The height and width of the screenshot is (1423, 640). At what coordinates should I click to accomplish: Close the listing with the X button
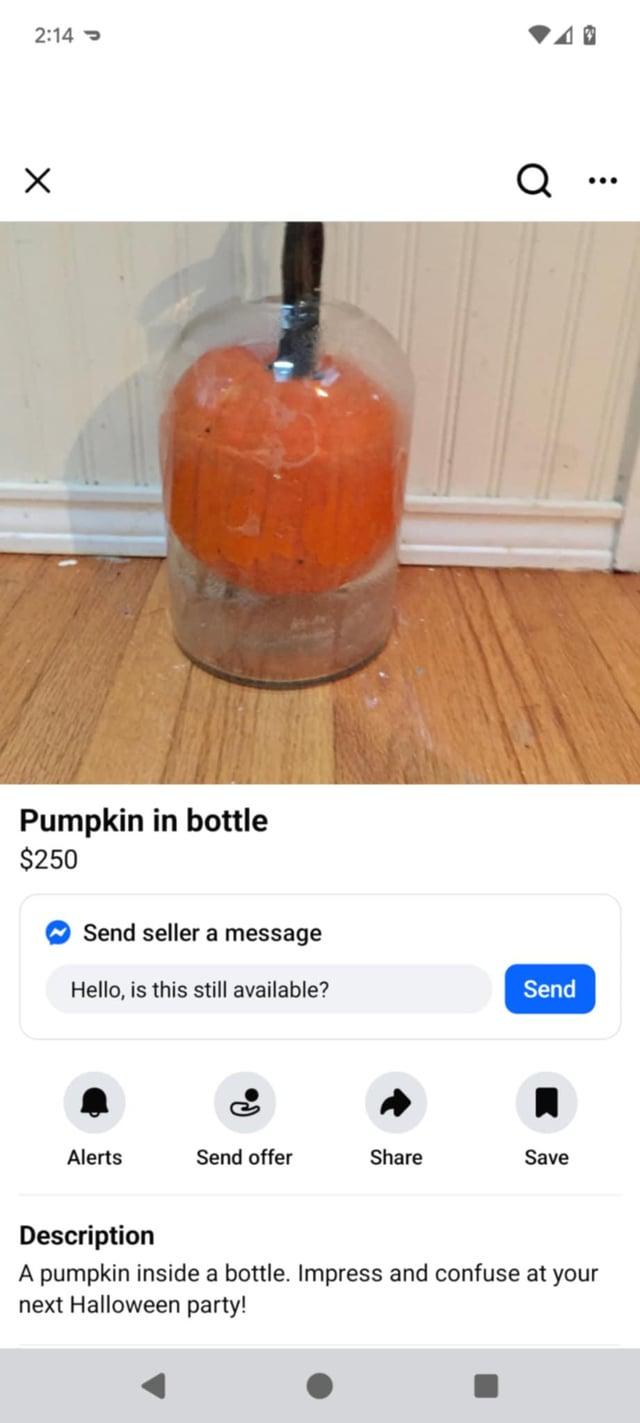pos(37,181)
